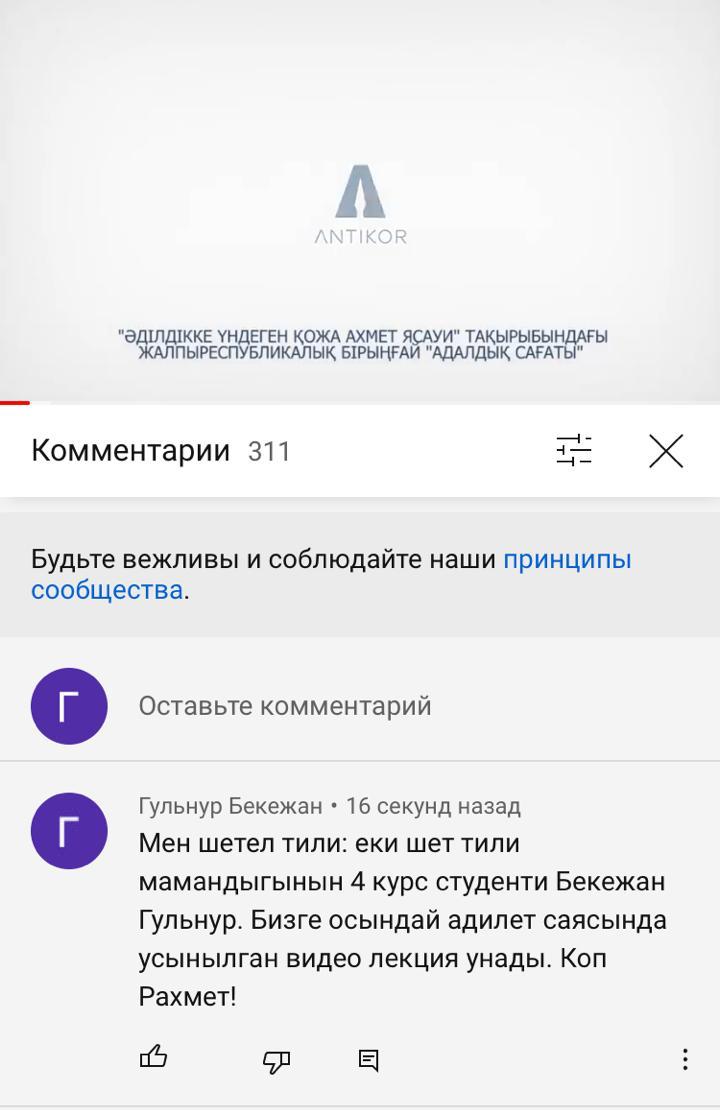Close the comments panel
This screenshot has width=720, height=1110.
point(666,451)
